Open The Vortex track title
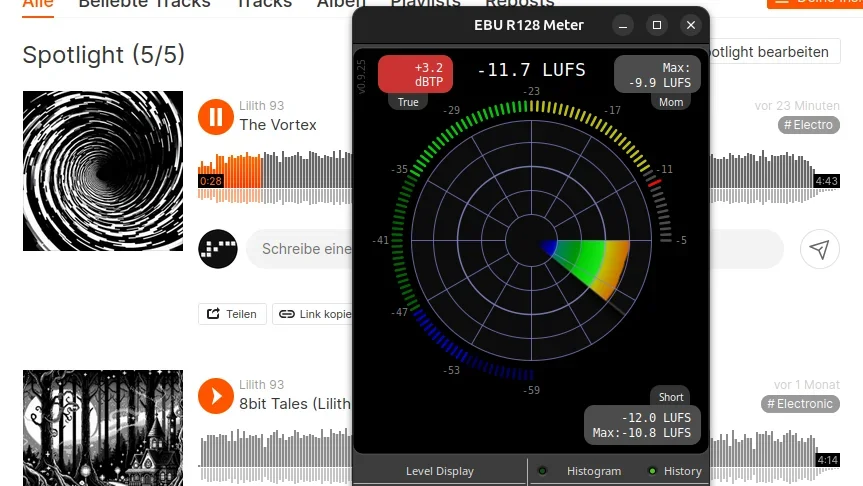The height and width of the screenshot is (486, 863). coord(277,125)
